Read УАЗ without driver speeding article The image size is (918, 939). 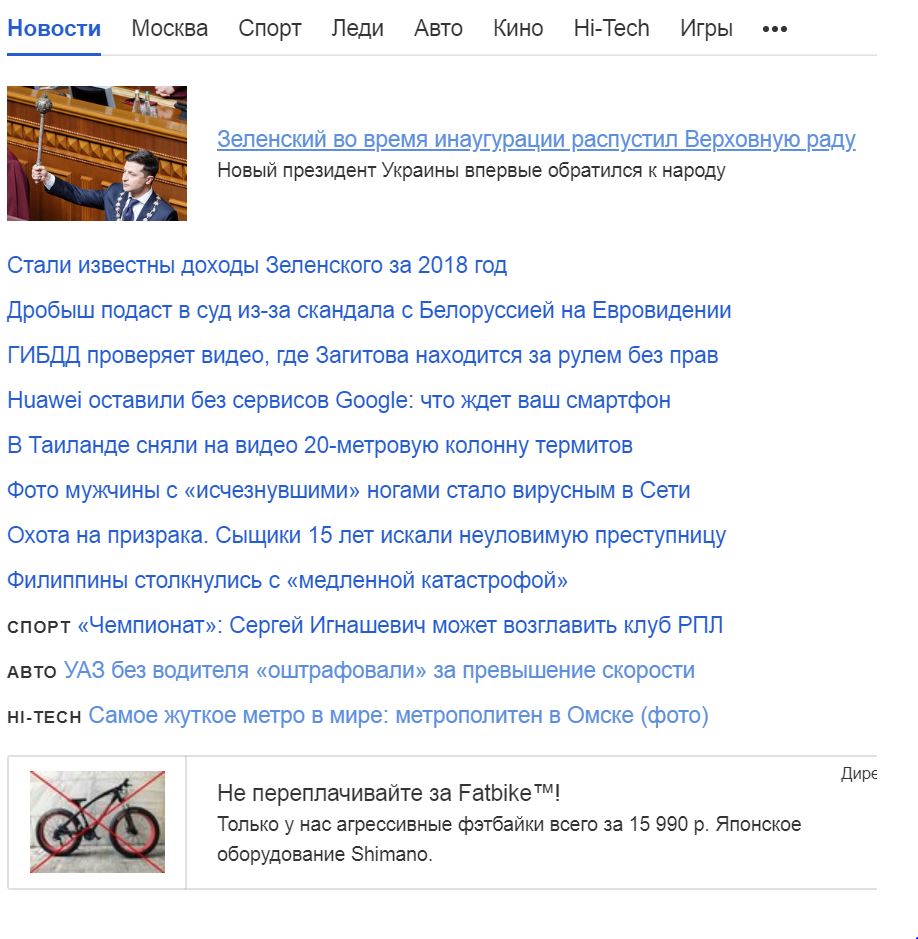point(379,670)
